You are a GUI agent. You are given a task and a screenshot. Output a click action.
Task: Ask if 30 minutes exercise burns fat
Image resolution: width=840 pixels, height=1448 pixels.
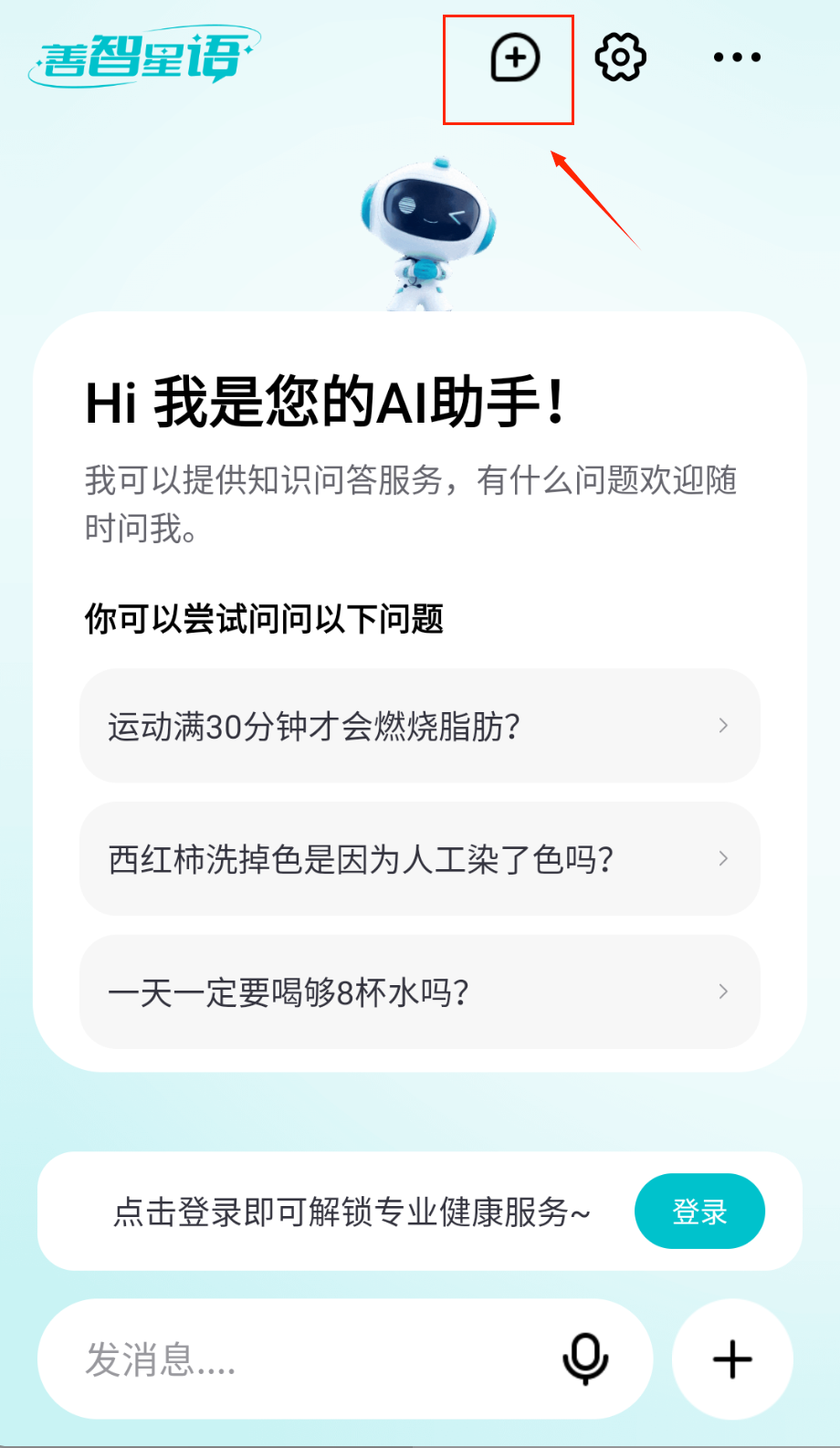click(419, 726)
